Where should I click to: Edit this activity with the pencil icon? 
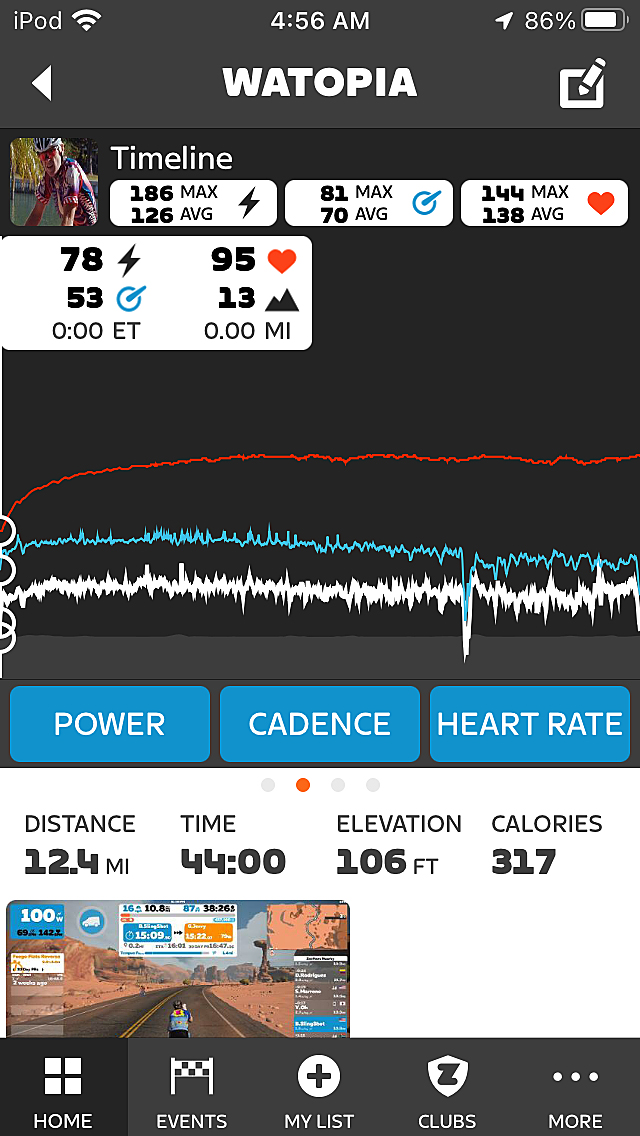[x=582, y=83]
